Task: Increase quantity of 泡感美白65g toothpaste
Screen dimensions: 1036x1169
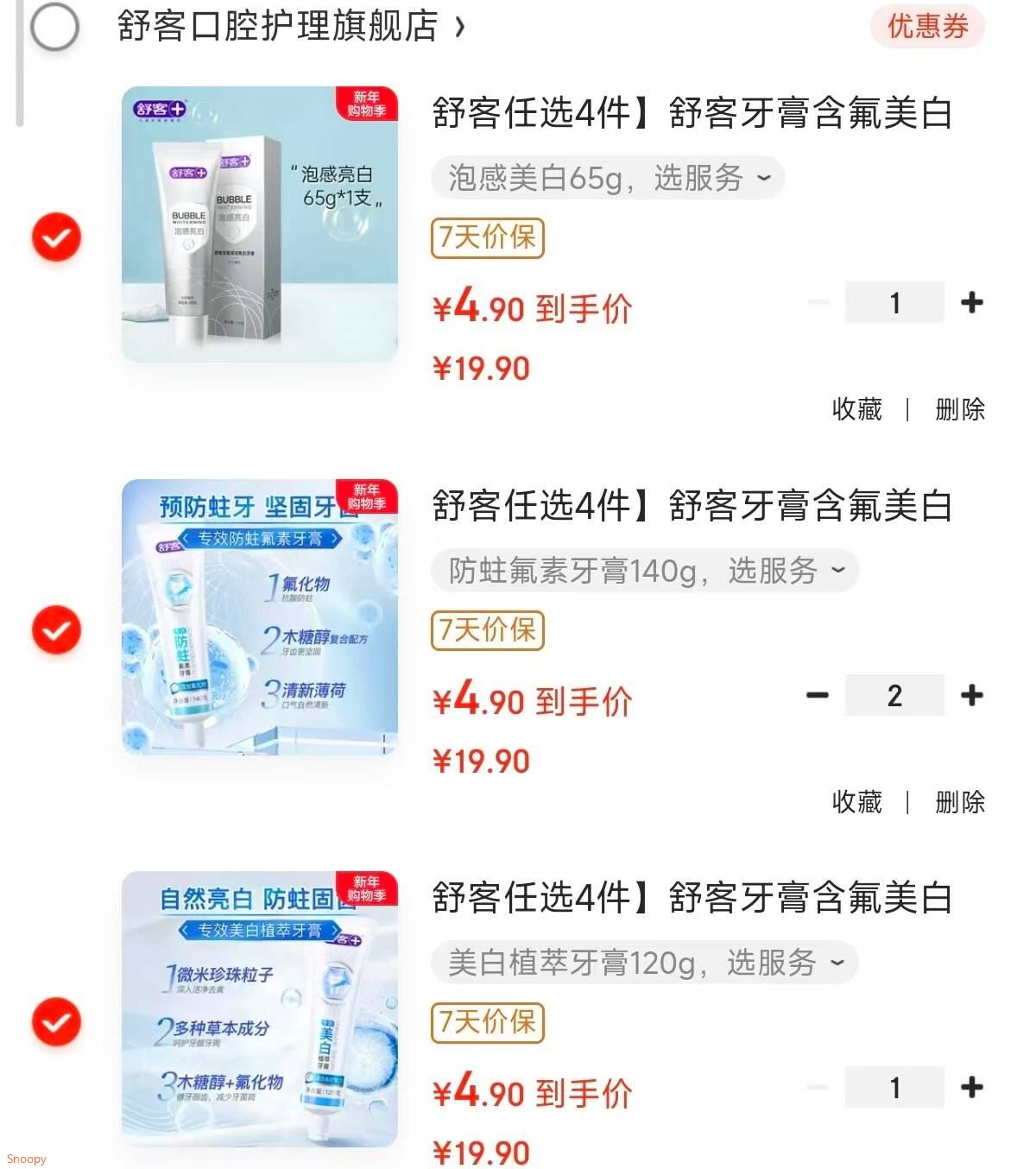Action: pyautogui.click(x=971, y=303)
